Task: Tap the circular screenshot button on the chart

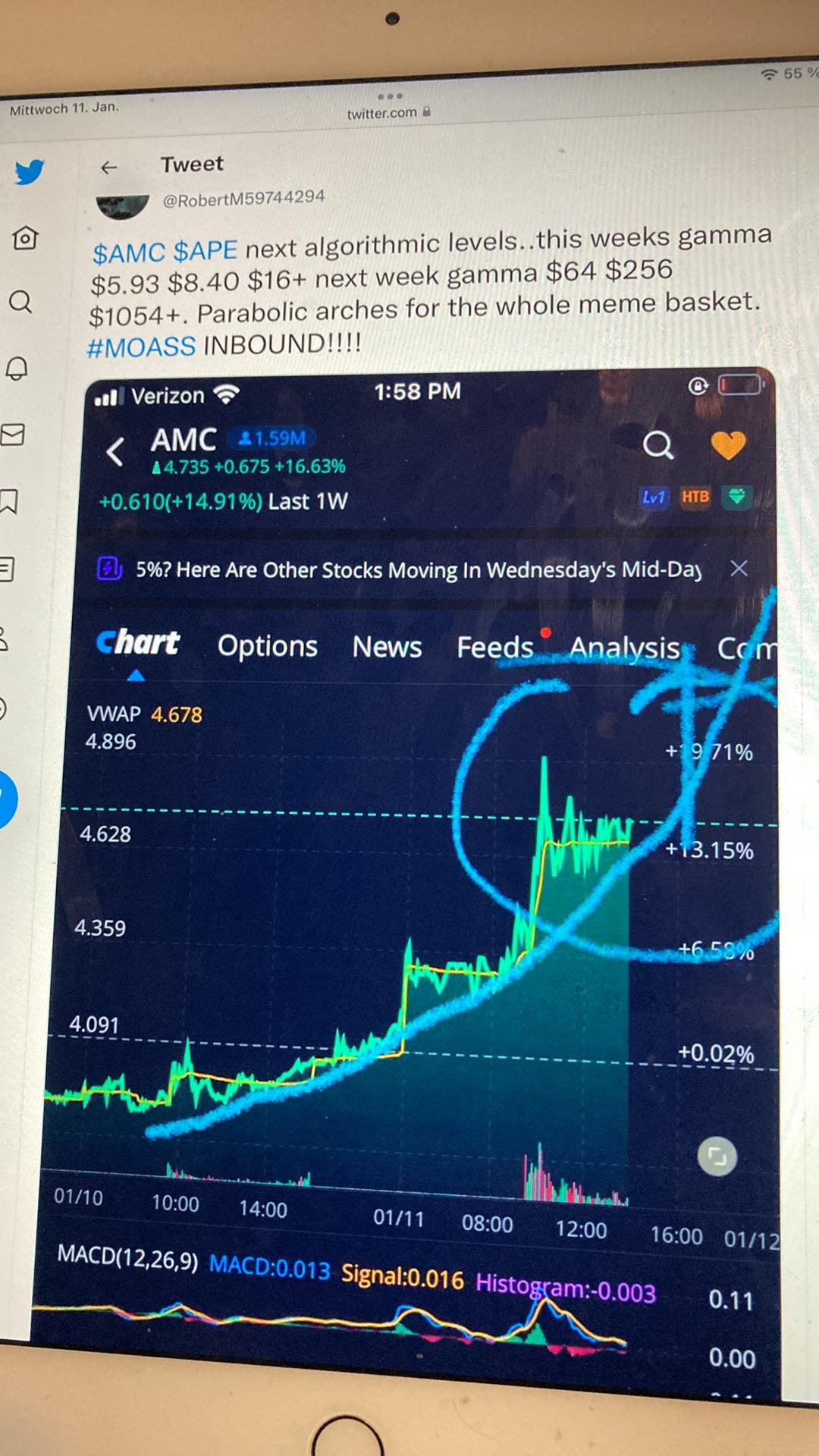Action: click(717, 1156)
